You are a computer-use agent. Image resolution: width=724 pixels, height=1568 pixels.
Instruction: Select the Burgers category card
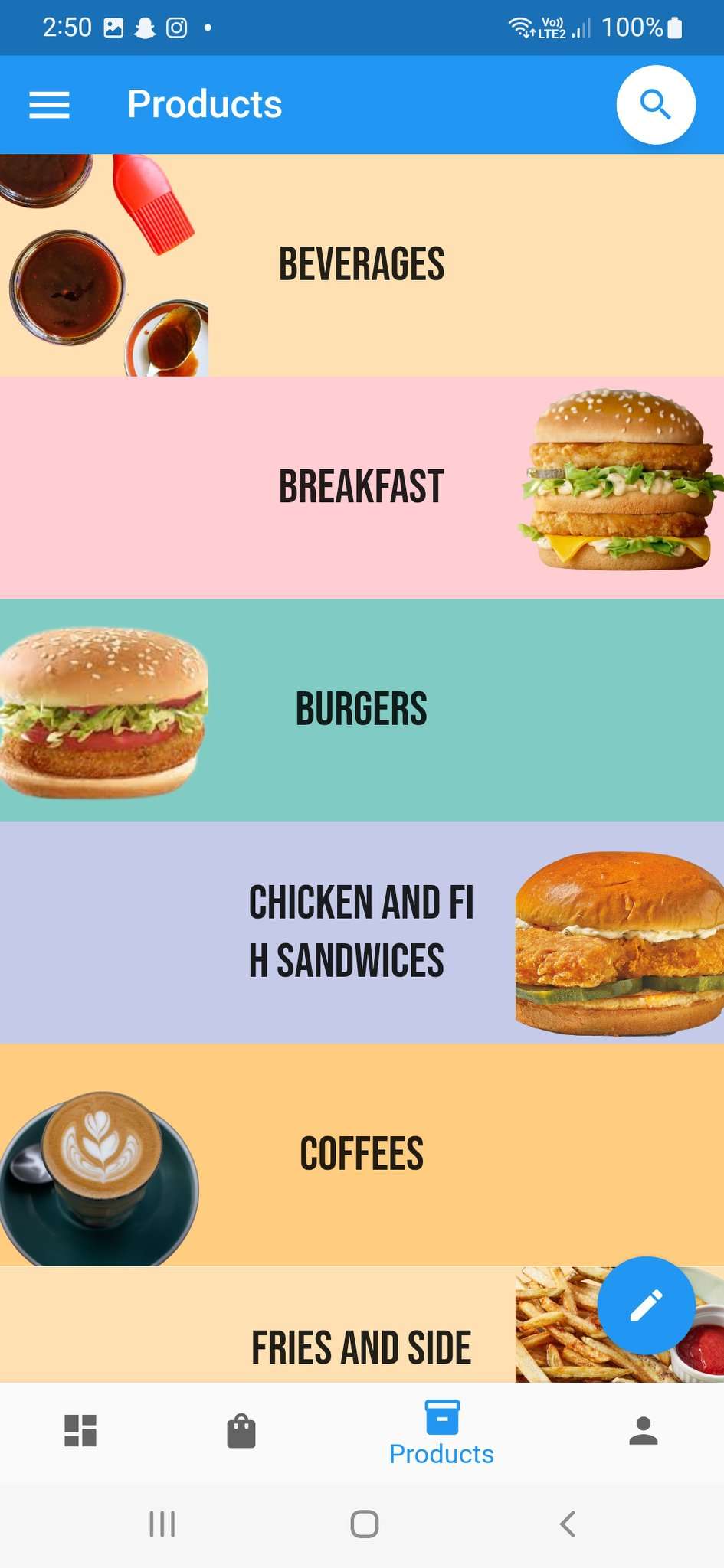pyautogui.click(x=362, y=709)
